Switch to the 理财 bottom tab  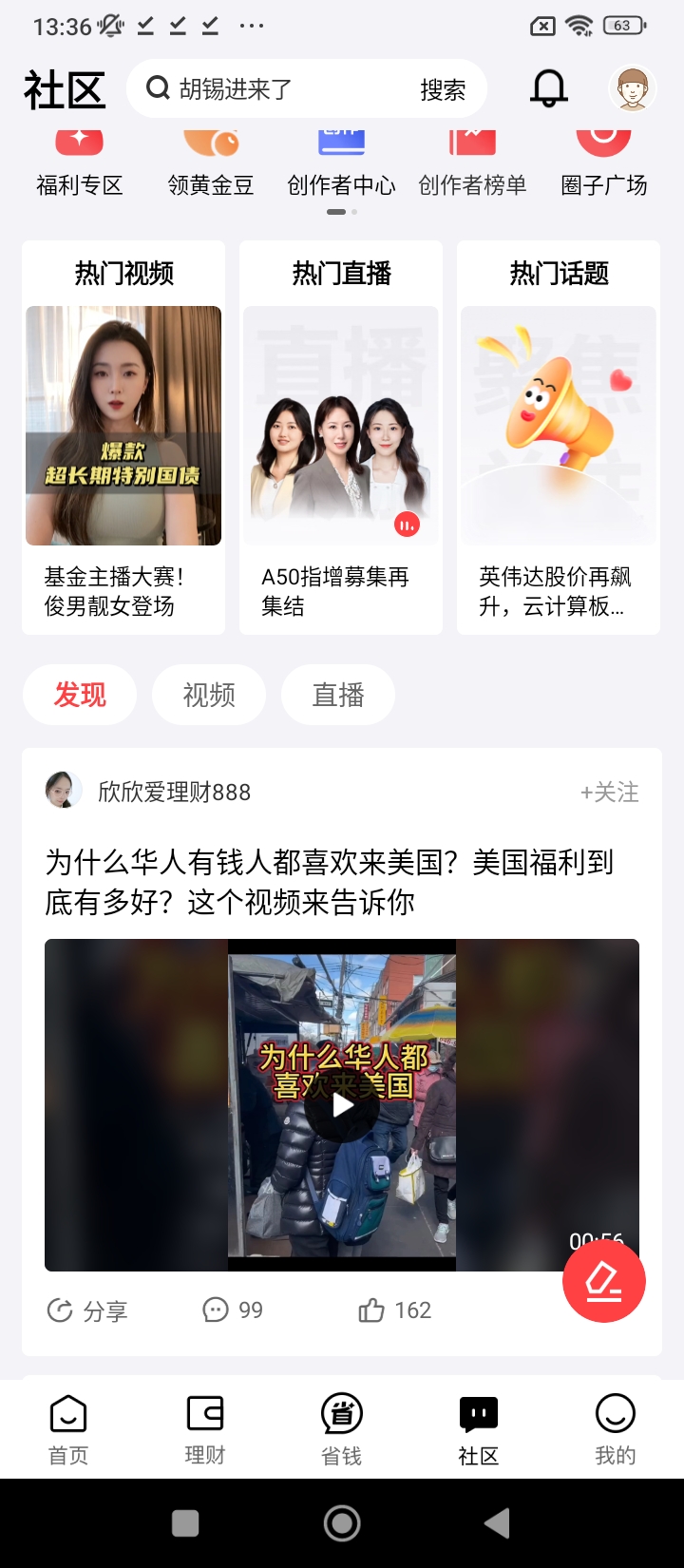point(205,1428)
